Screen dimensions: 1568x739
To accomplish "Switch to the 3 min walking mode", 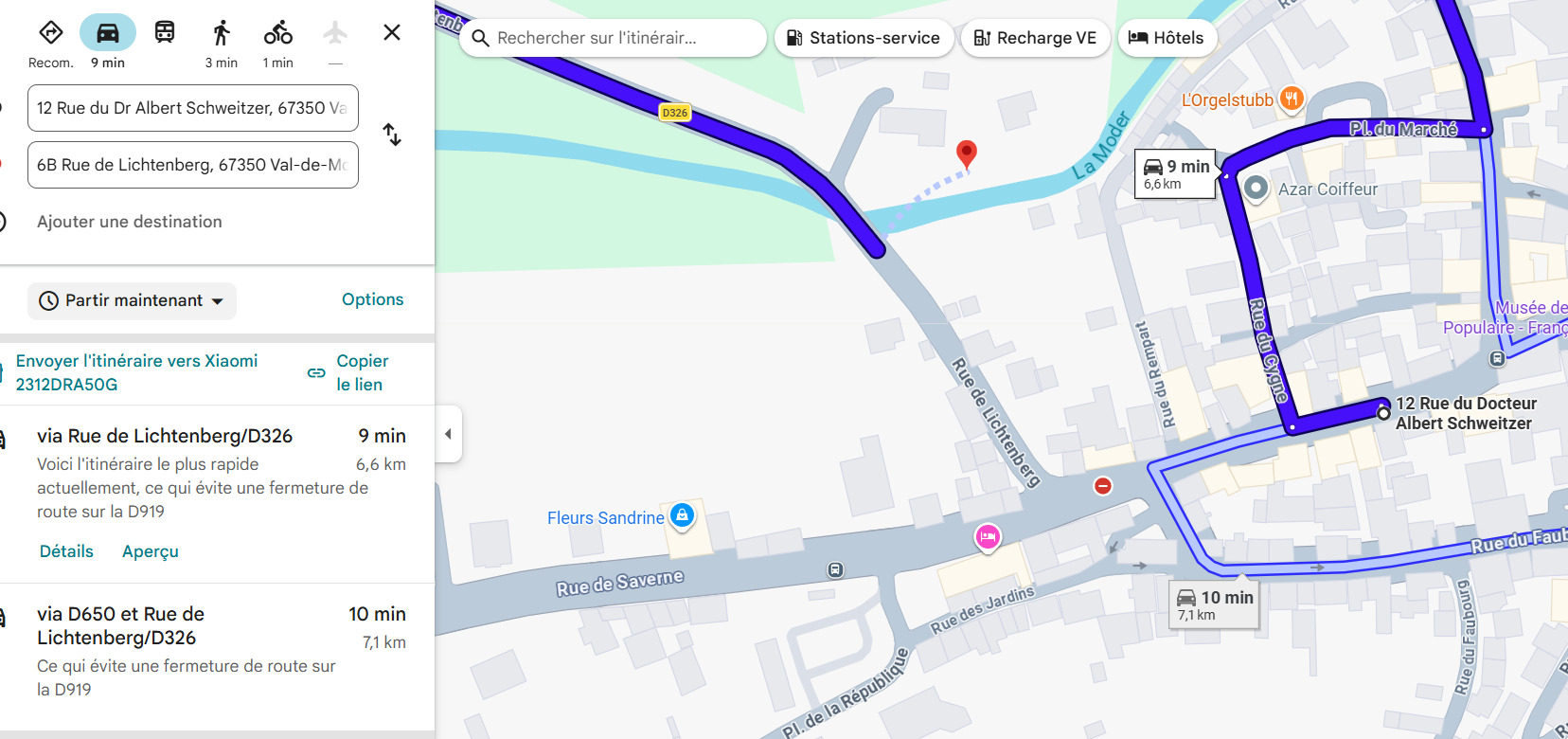I will [222, 33].
